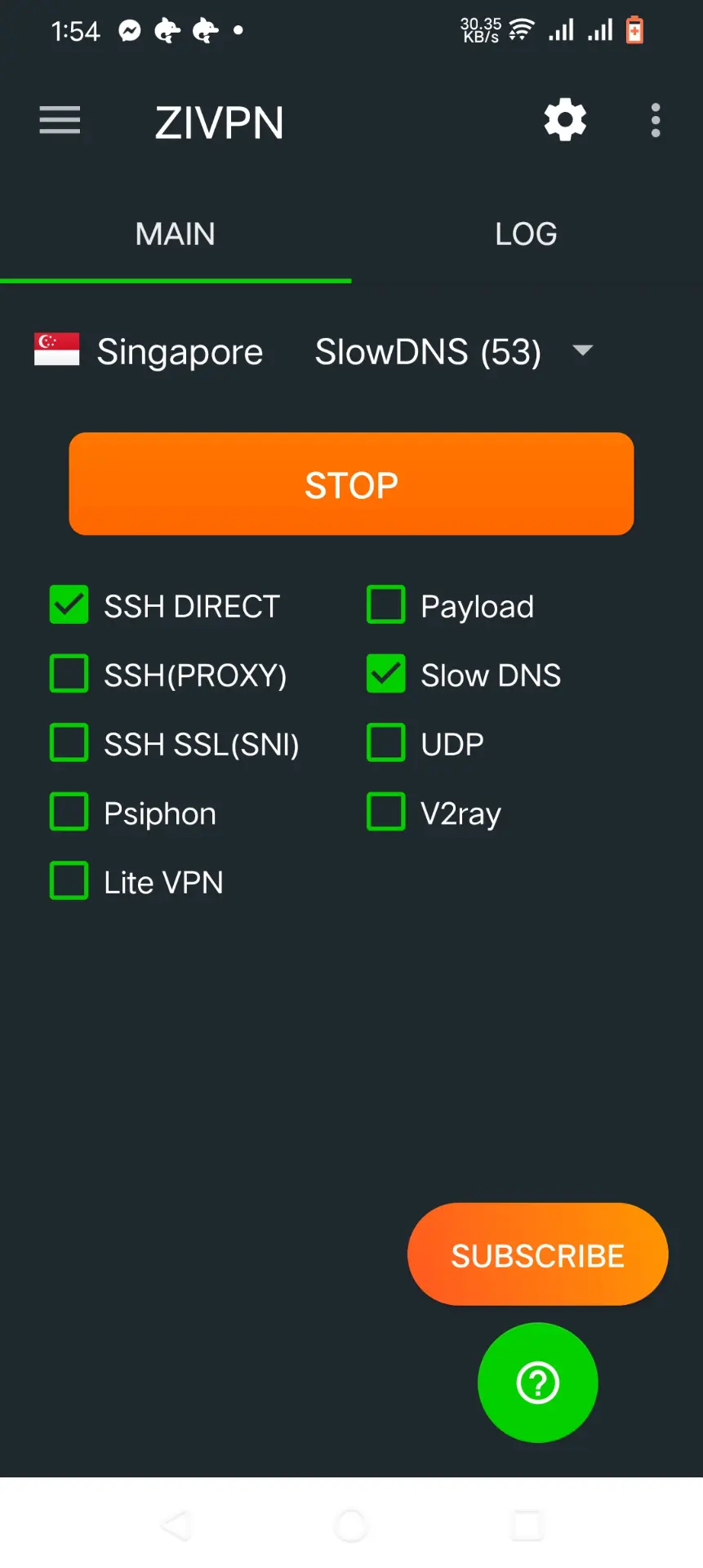Tap the SUBSCRIBE button

click(537, 1254)
